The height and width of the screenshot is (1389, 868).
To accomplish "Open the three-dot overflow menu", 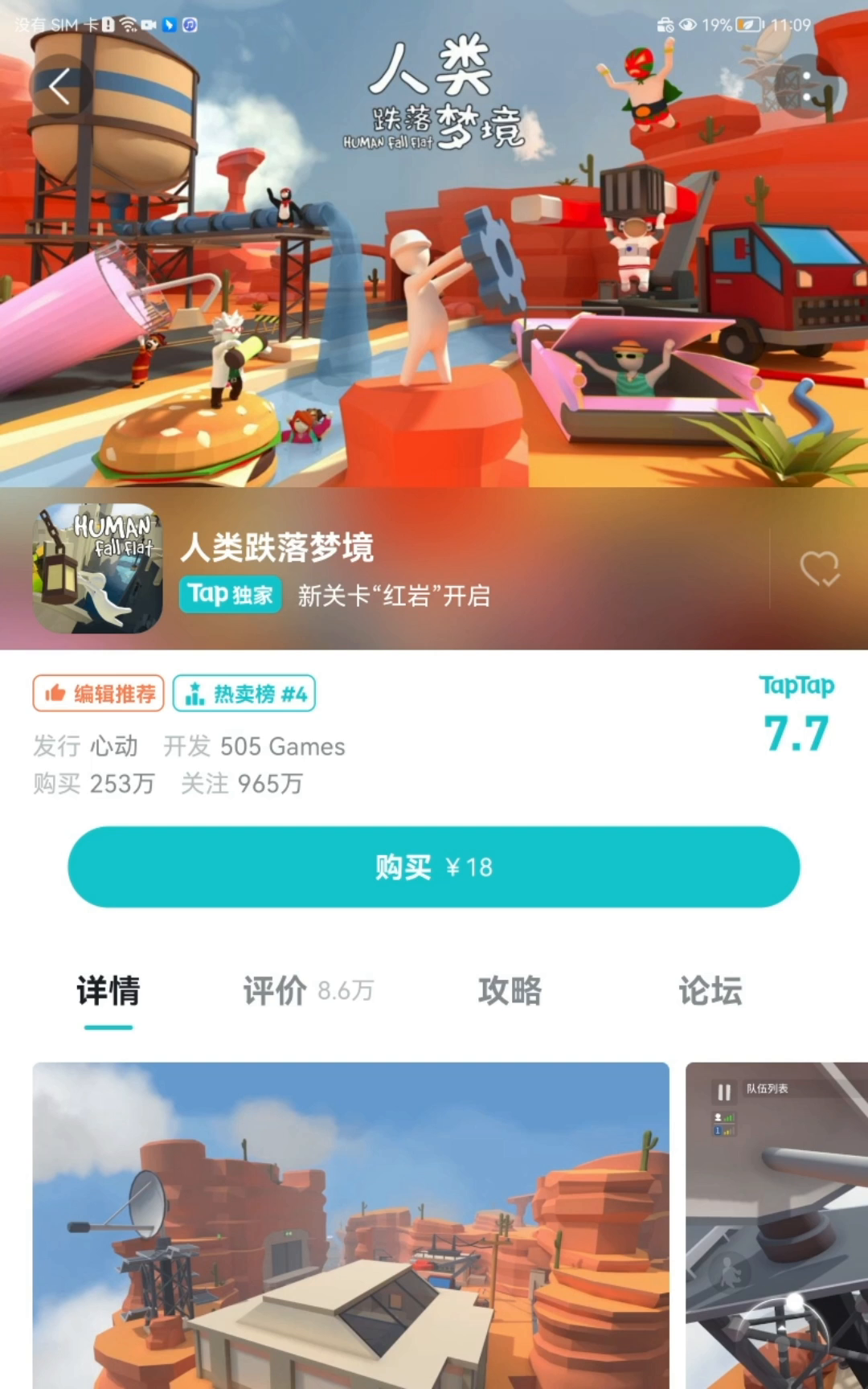I will point(806,86).
